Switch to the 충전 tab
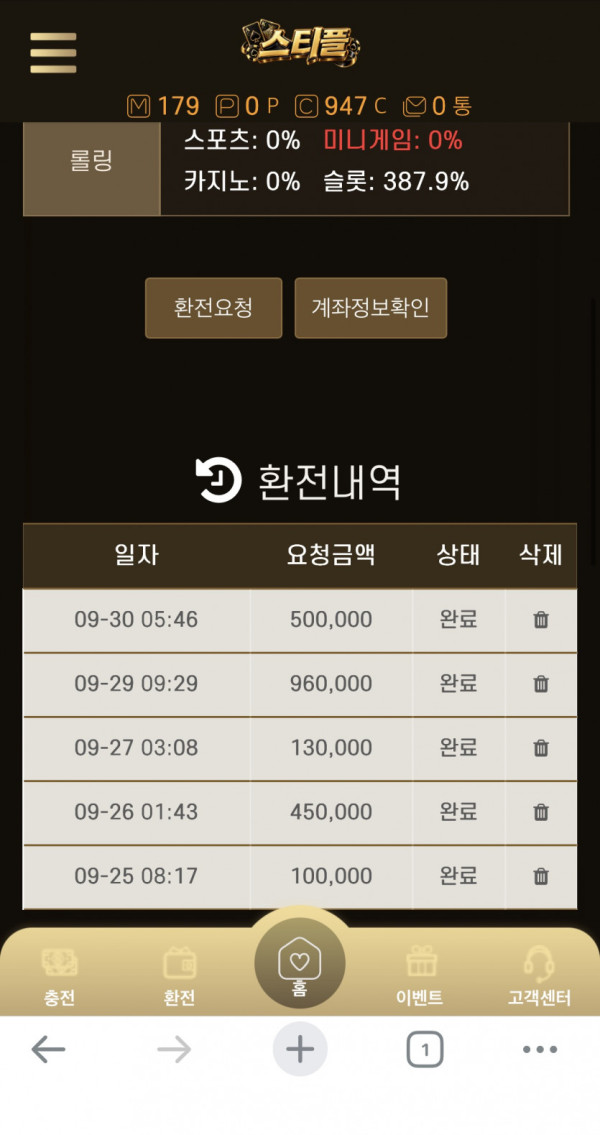Viewport: 600px width, 1135px height. tap(59, 977)
